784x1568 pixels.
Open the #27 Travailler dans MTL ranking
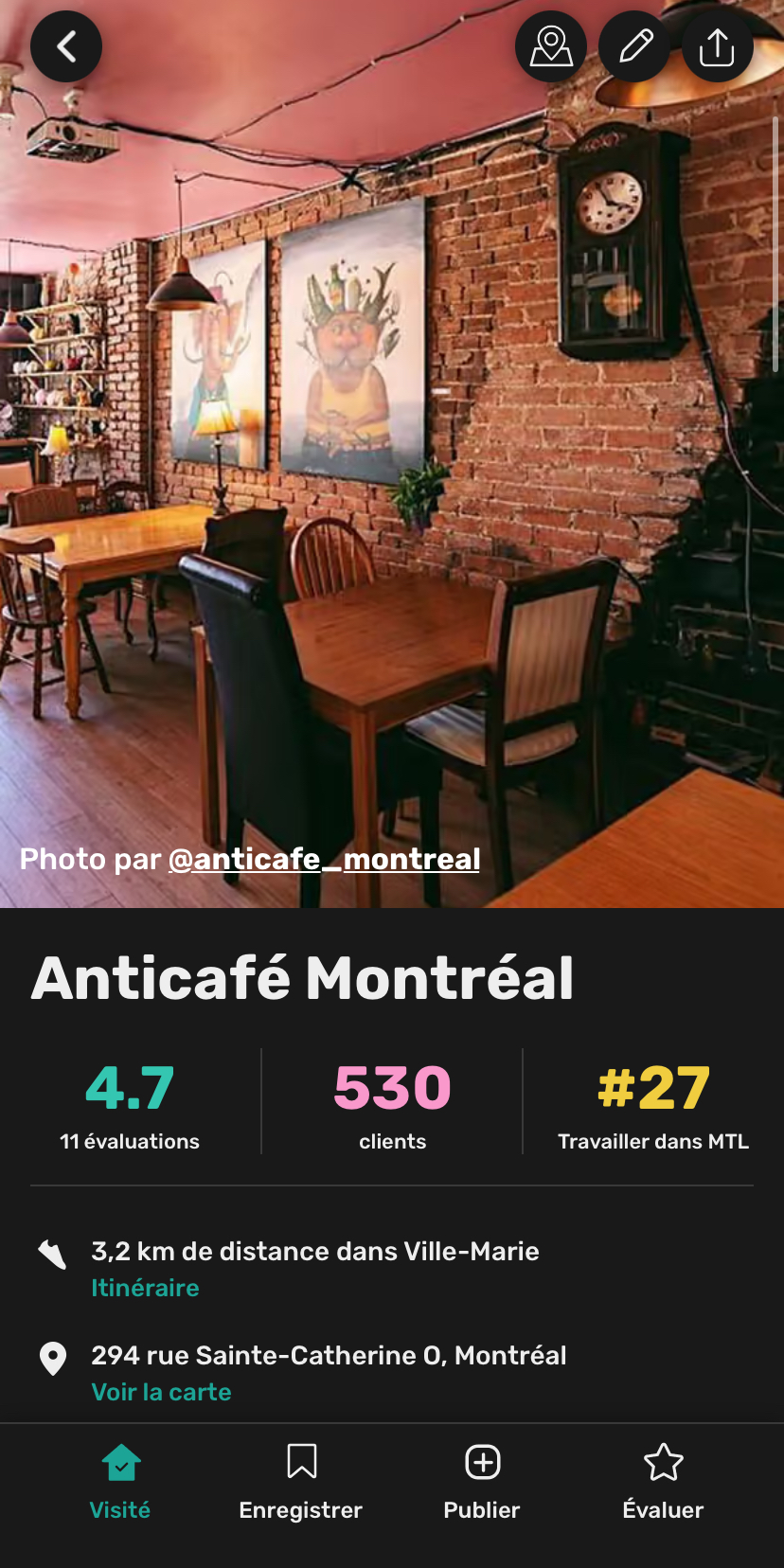click(653, 1105)
